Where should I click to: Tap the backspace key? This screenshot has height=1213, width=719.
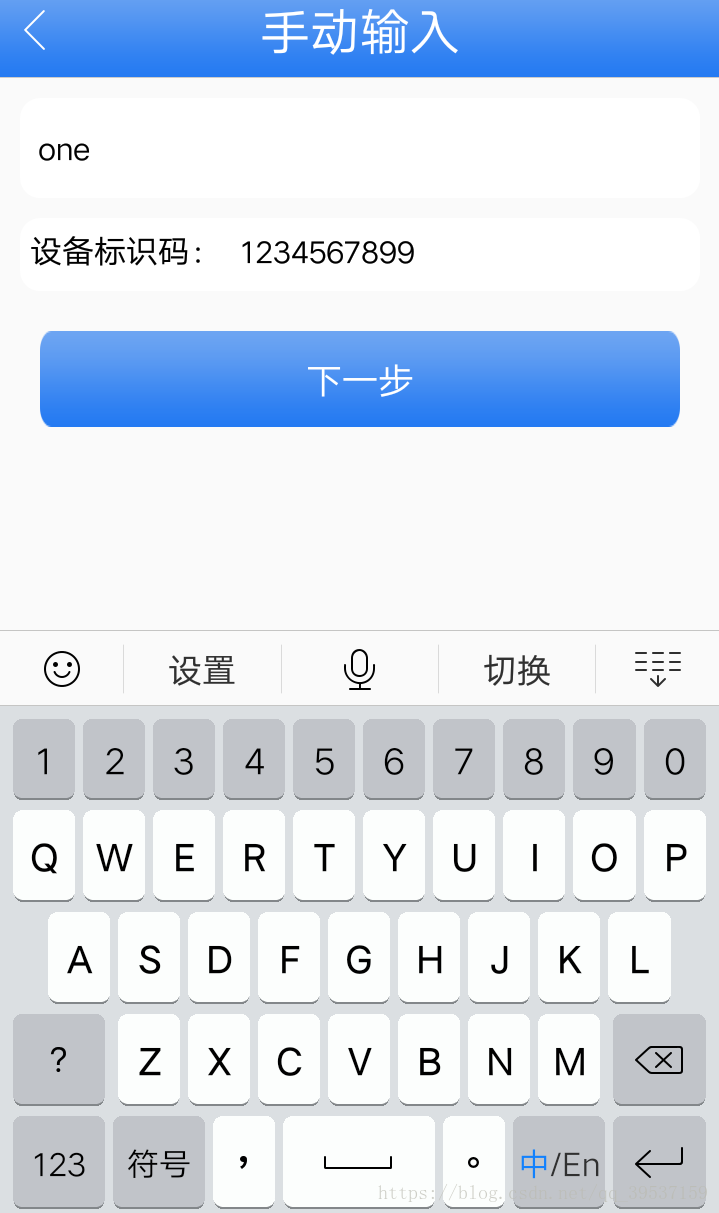659,1059
